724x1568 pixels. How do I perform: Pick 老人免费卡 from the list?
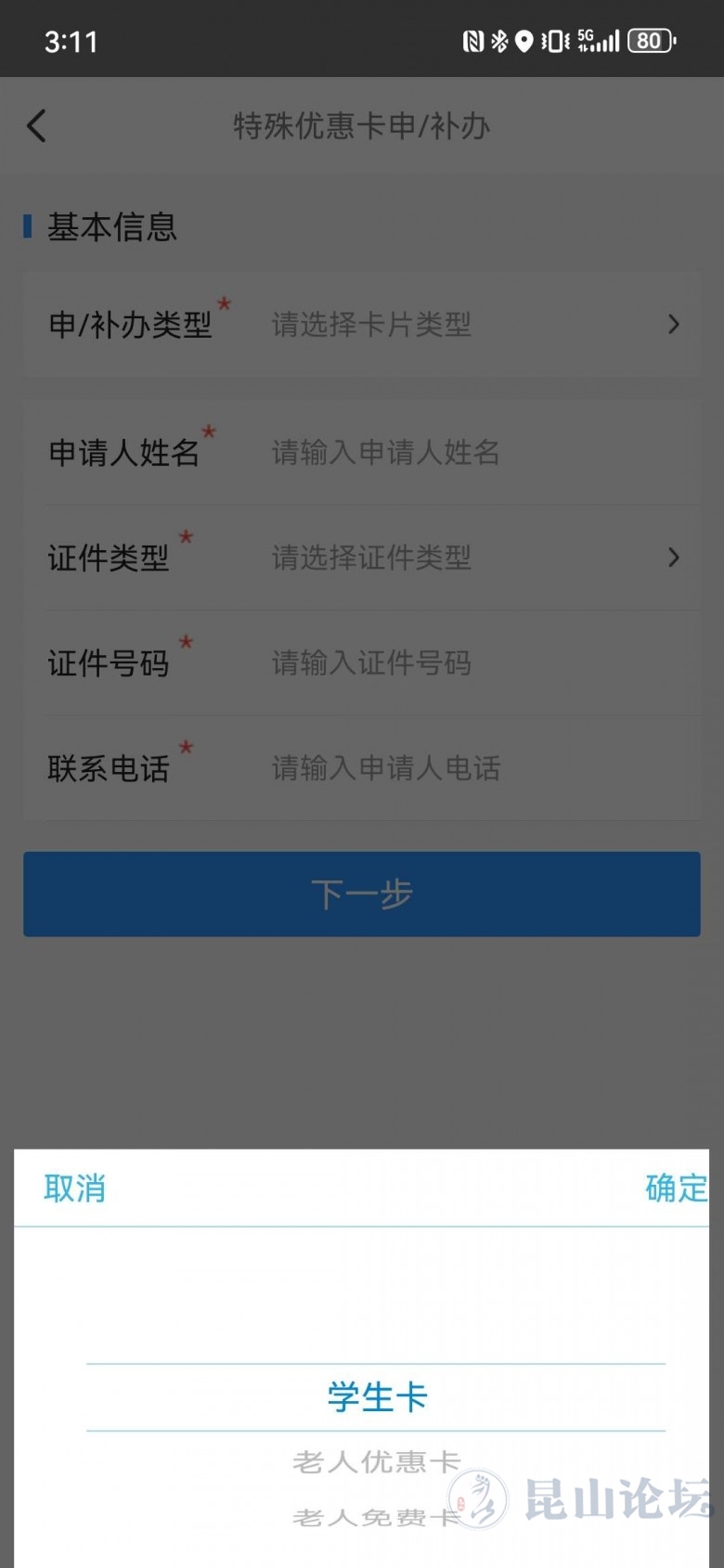pyautogui.click(x=376, y=1518)
